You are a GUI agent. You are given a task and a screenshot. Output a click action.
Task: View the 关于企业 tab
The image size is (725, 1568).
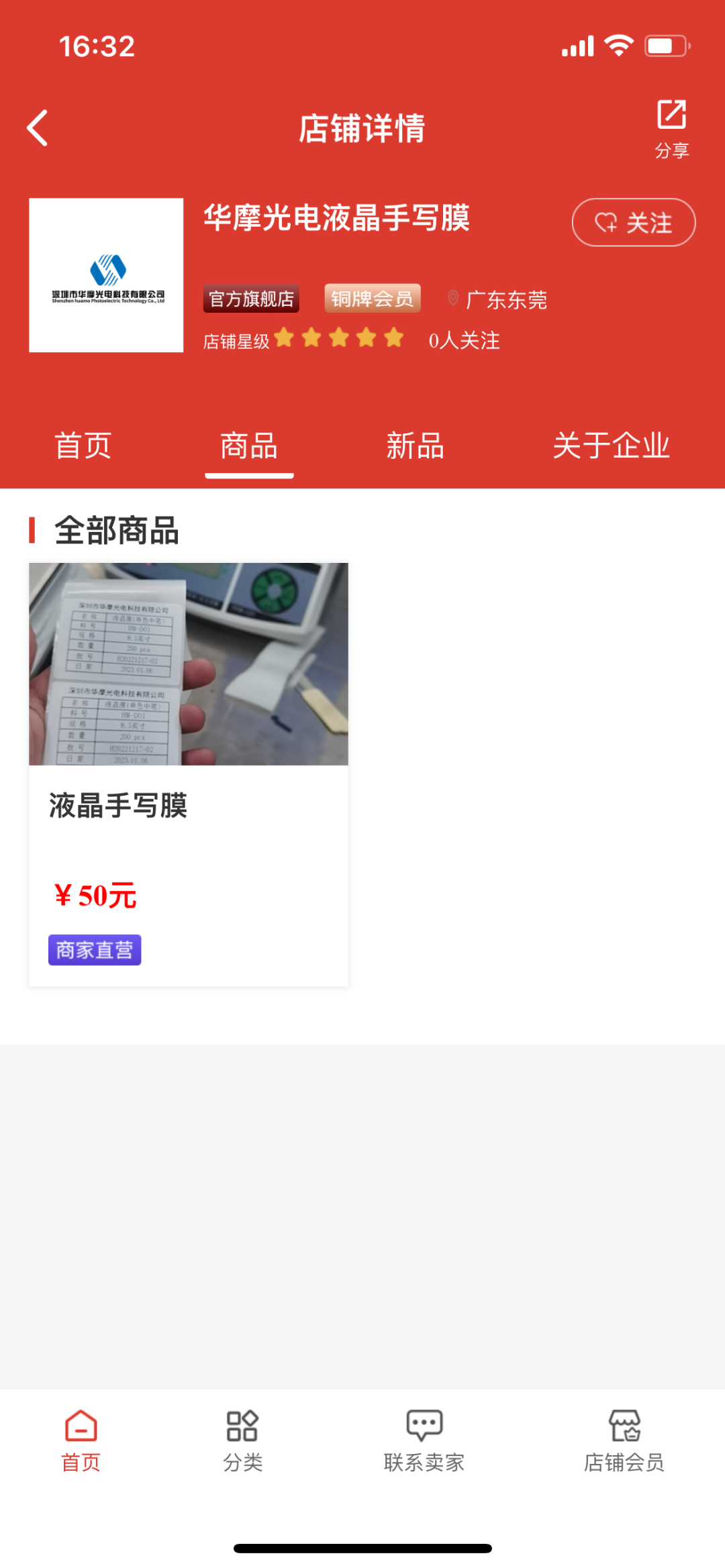[x=611, y=446]
